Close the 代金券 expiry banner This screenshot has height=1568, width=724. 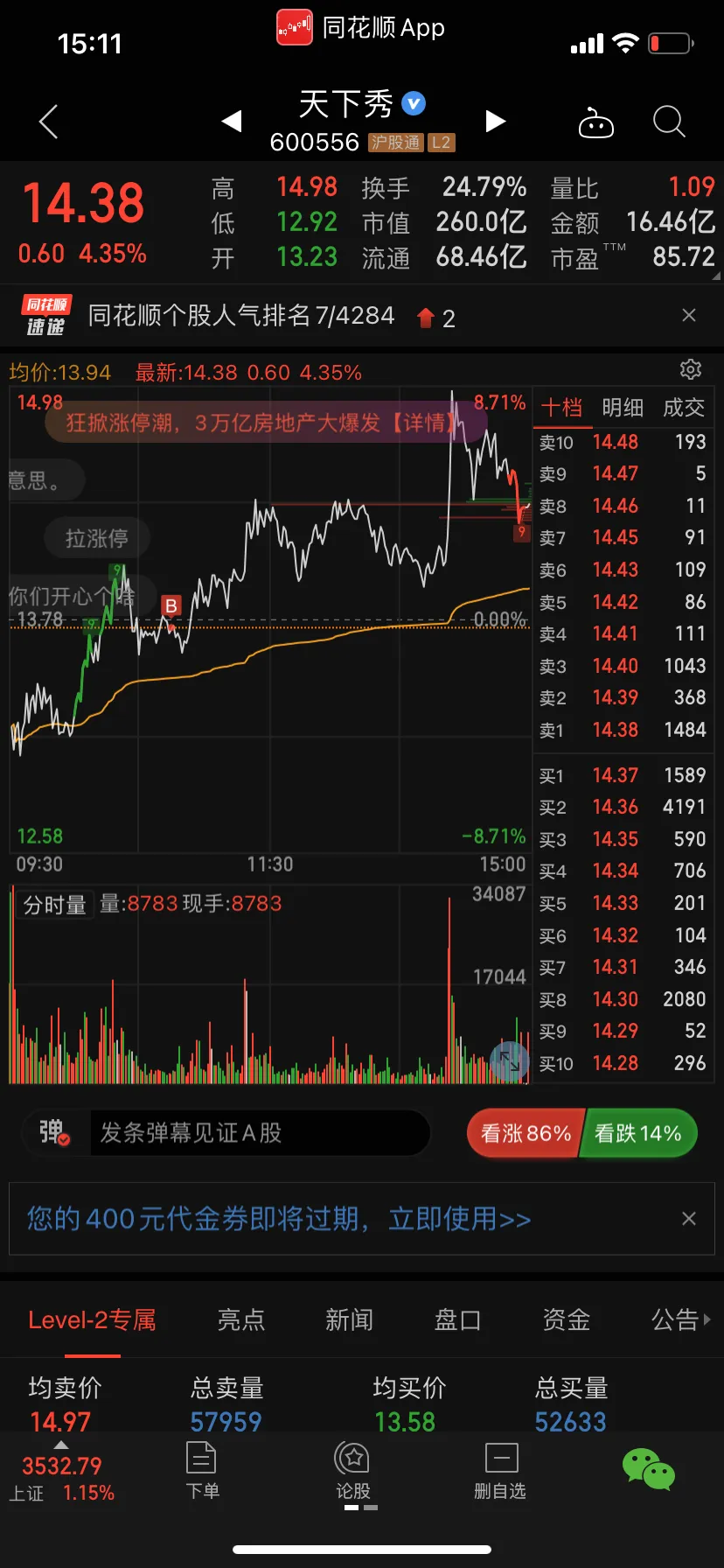tap(689, 1219)
